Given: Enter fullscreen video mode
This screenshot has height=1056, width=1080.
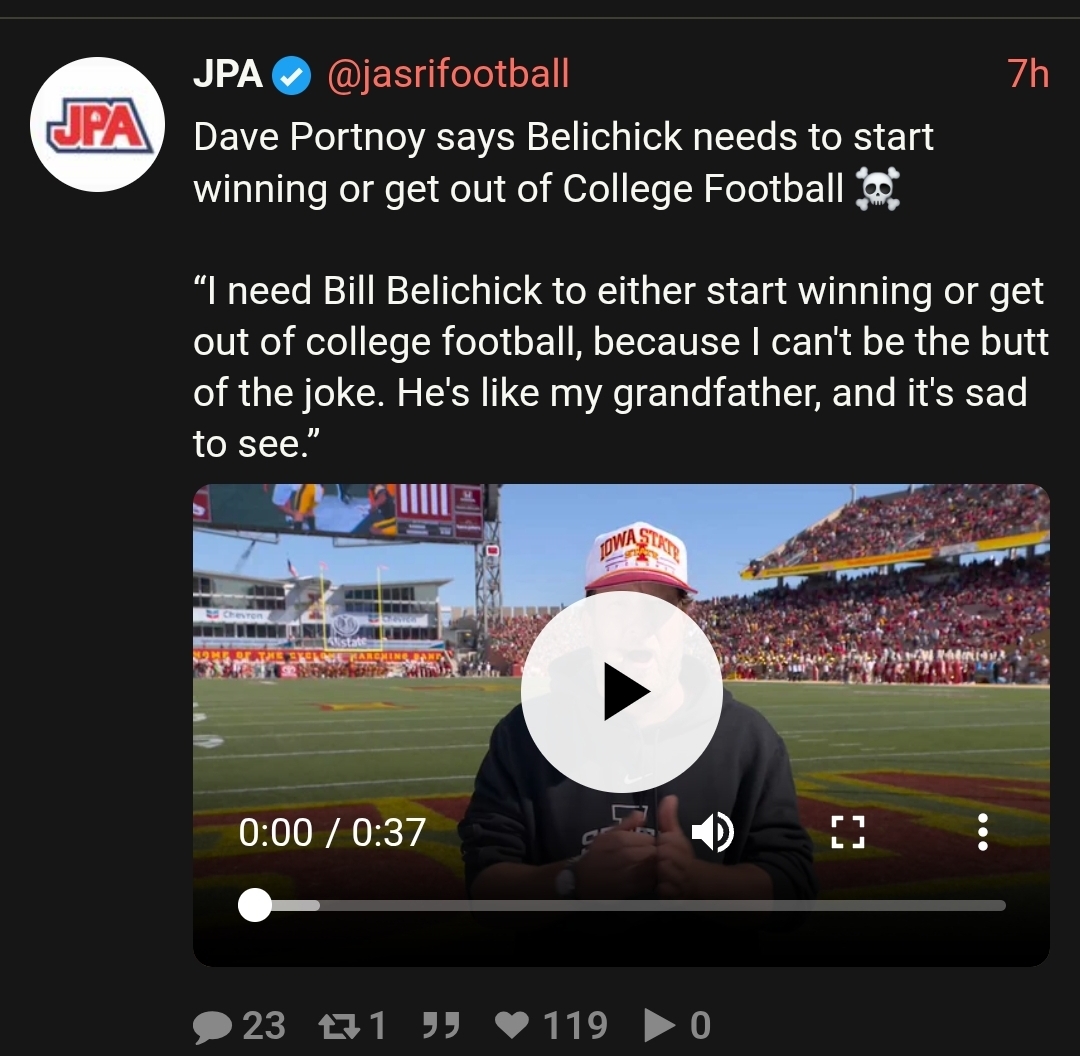Looking at the screenshot, I should coord(848,832).
